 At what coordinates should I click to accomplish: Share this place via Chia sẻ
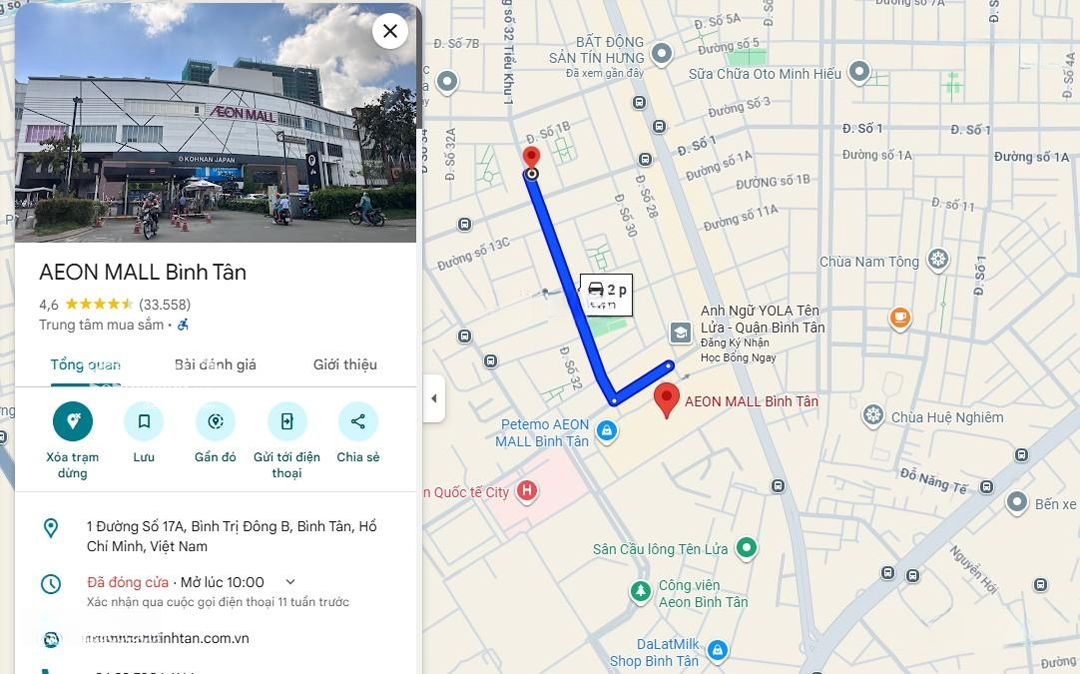[x=358, y=421]
